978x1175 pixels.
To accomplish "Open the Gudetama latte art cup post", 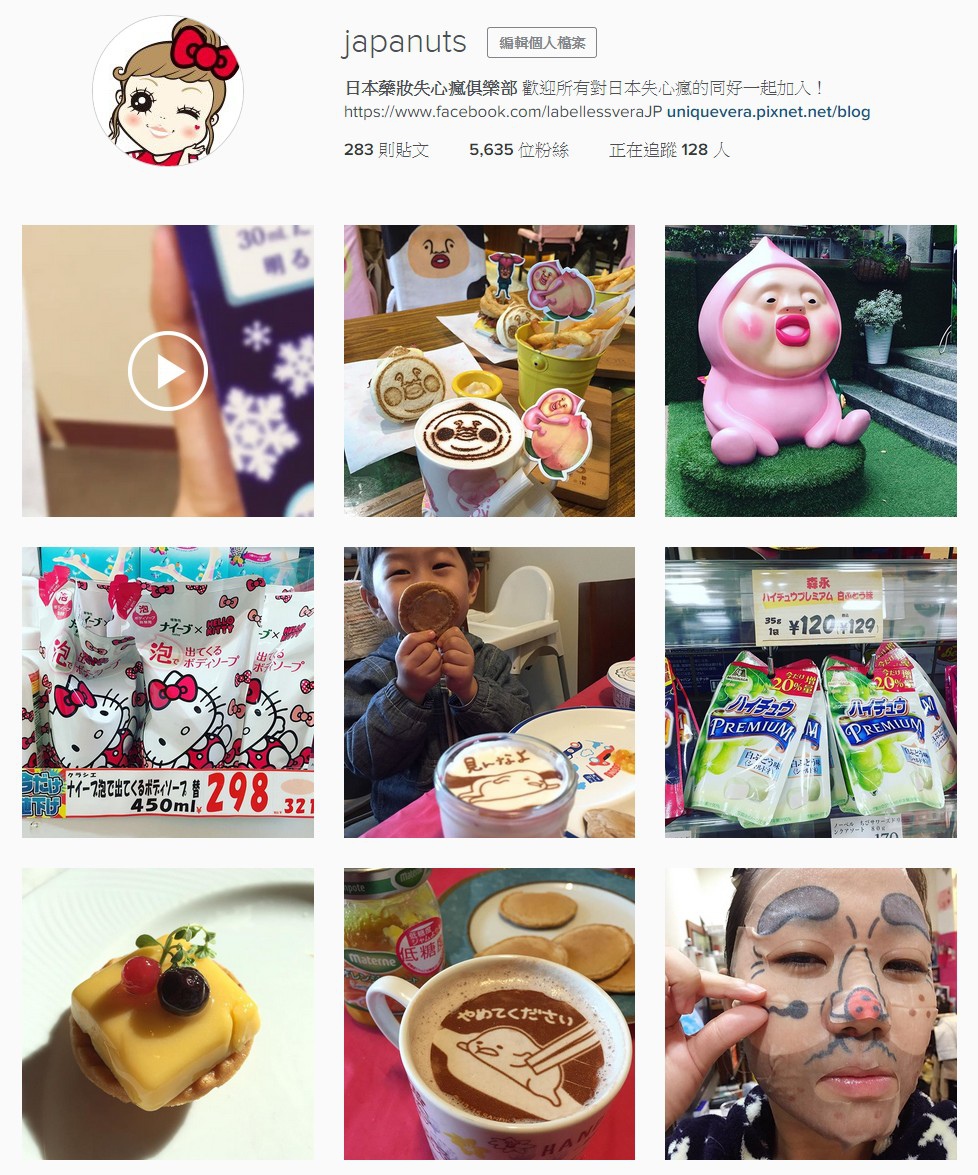I will pyautogui.click(x=489, y=1013).
